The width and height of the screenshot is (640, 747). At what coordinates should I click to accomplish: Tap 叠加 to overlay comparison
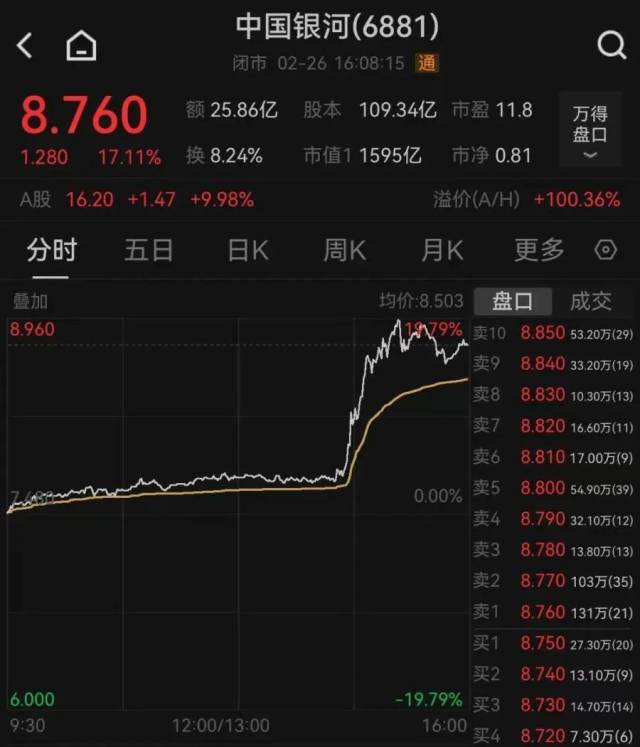pos(30,302)
